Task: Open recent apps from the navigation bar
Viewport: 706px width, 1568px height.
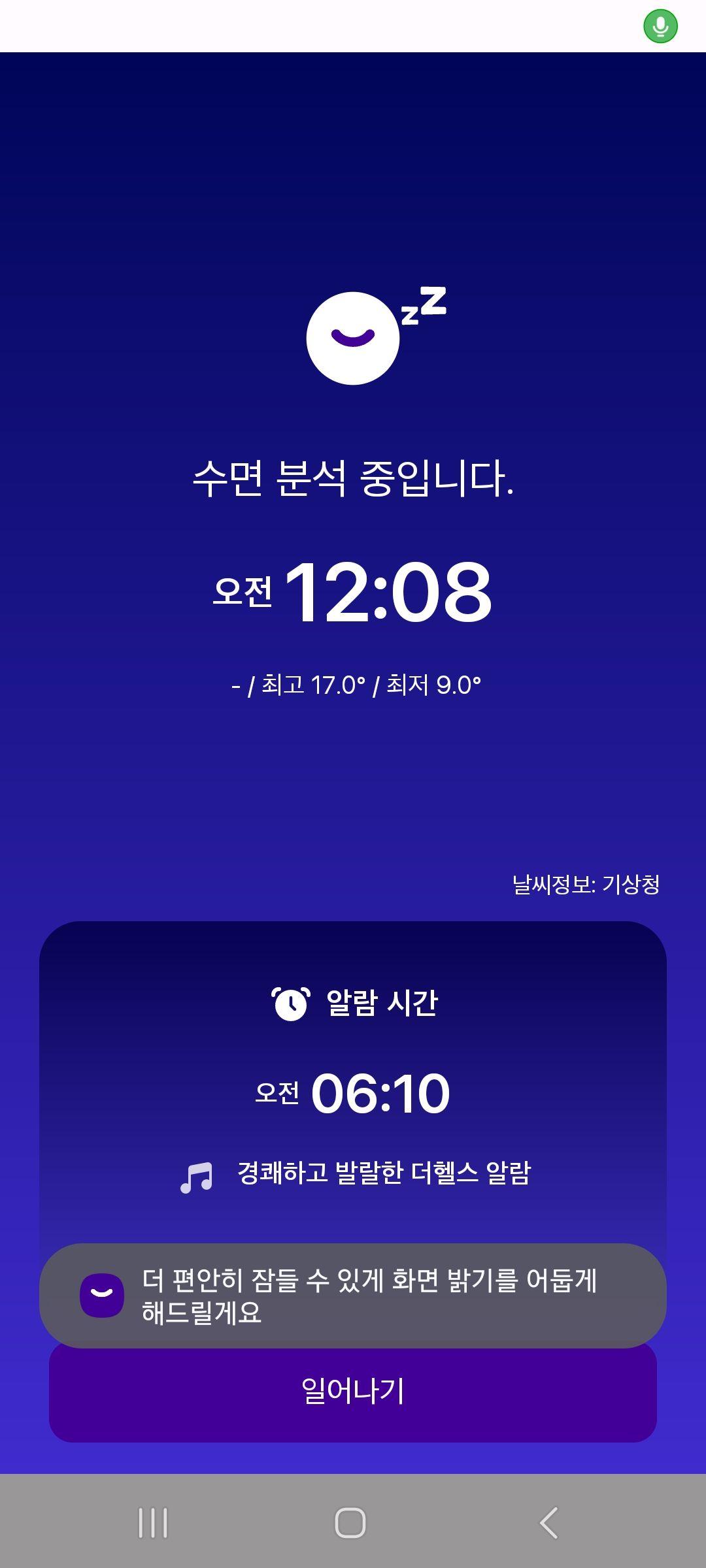Action: click(153, 1523)
